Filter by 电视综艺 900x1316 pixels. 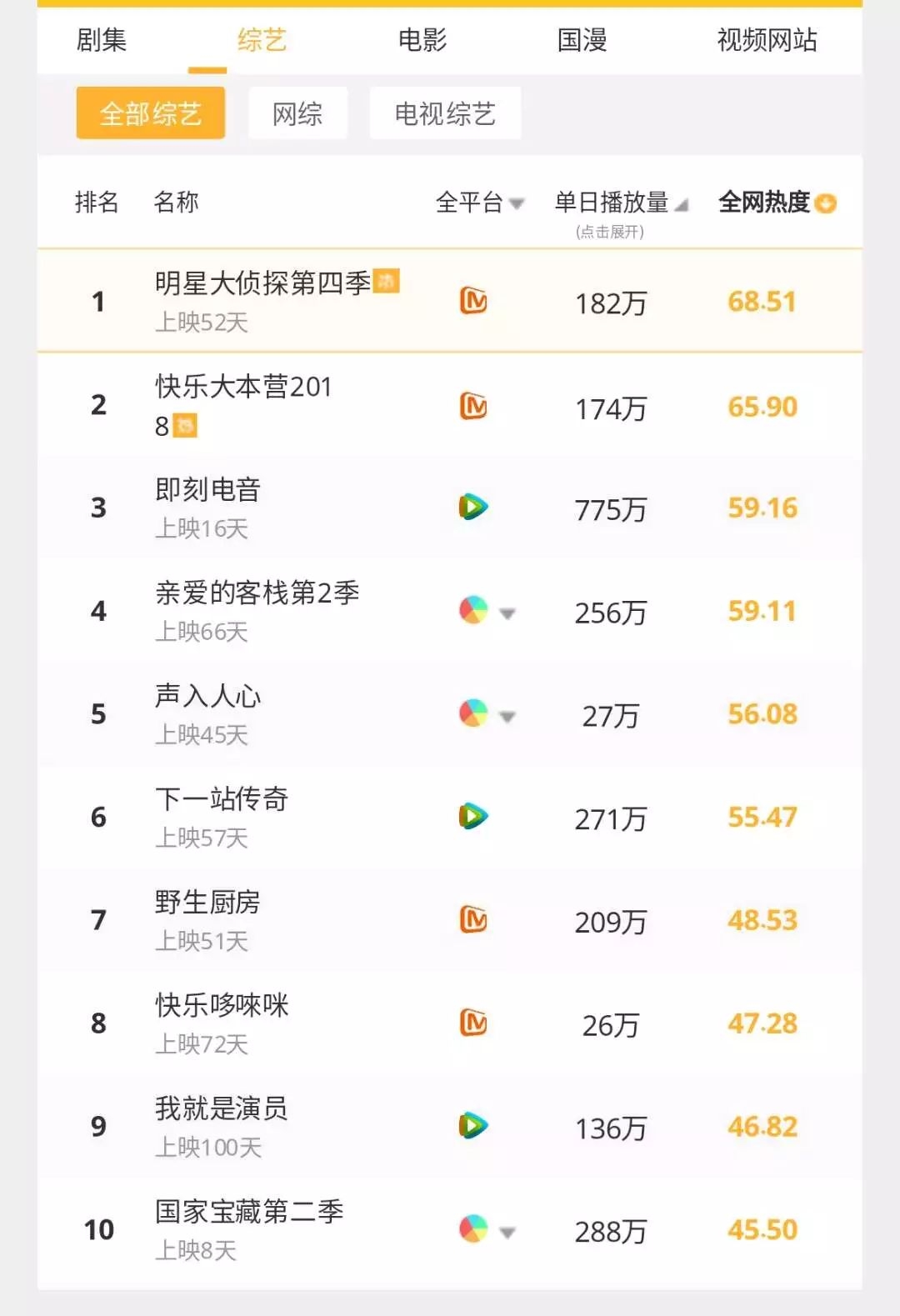tap(445, 113)
